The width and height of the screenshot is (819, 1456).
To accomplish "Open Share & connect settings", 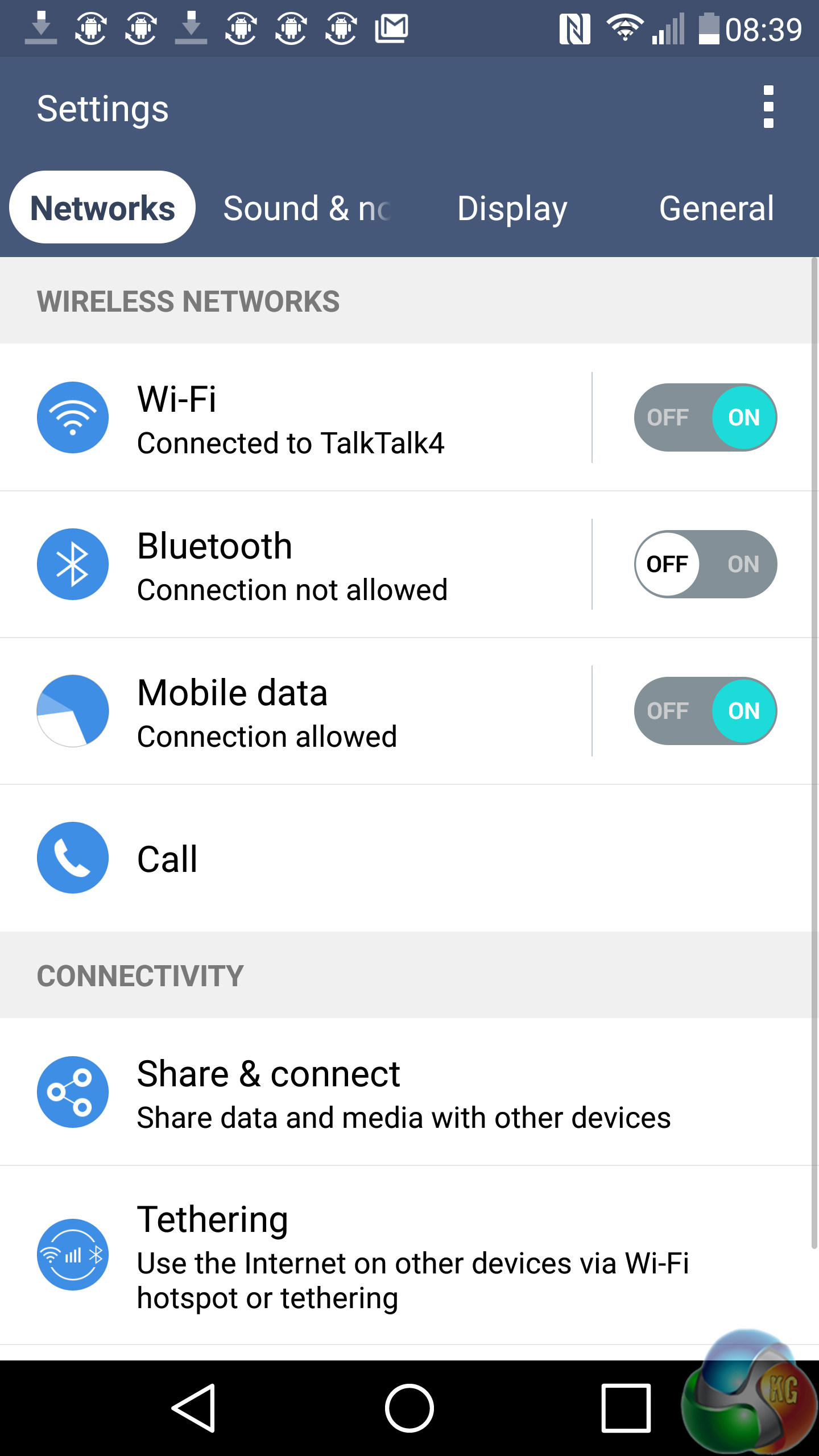I will (x=398, y=1093).
